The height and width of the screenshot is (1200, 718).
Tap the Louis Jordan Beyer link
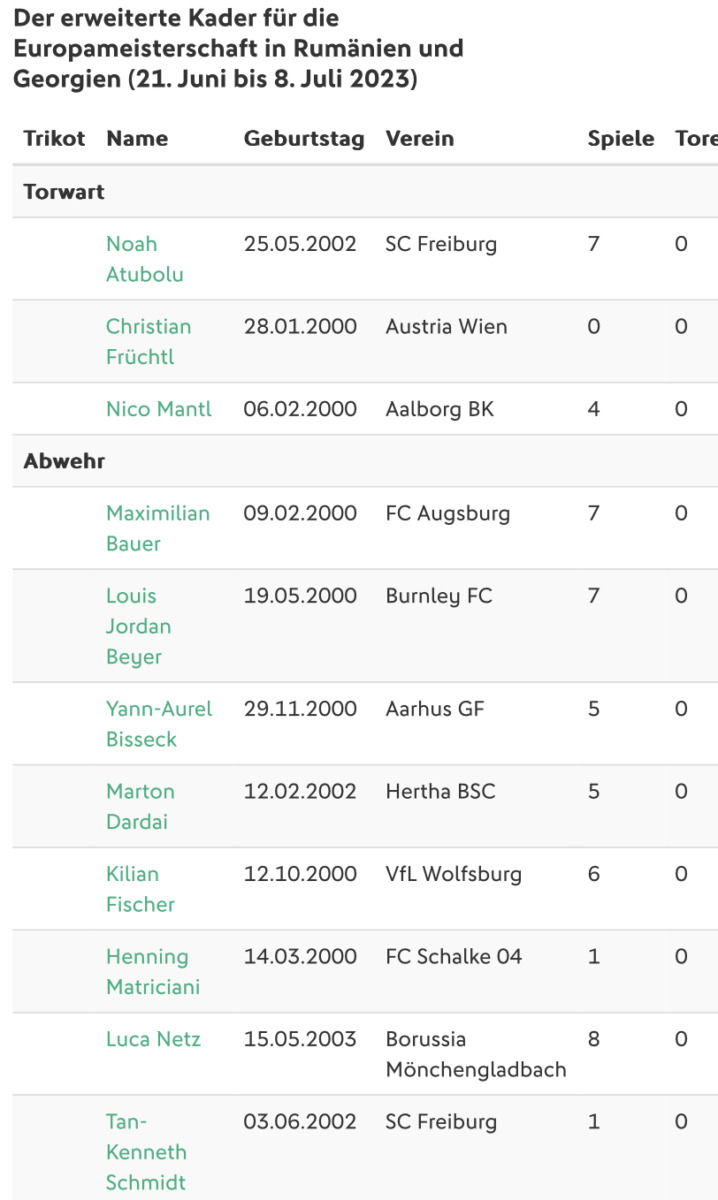pos(138,626)
